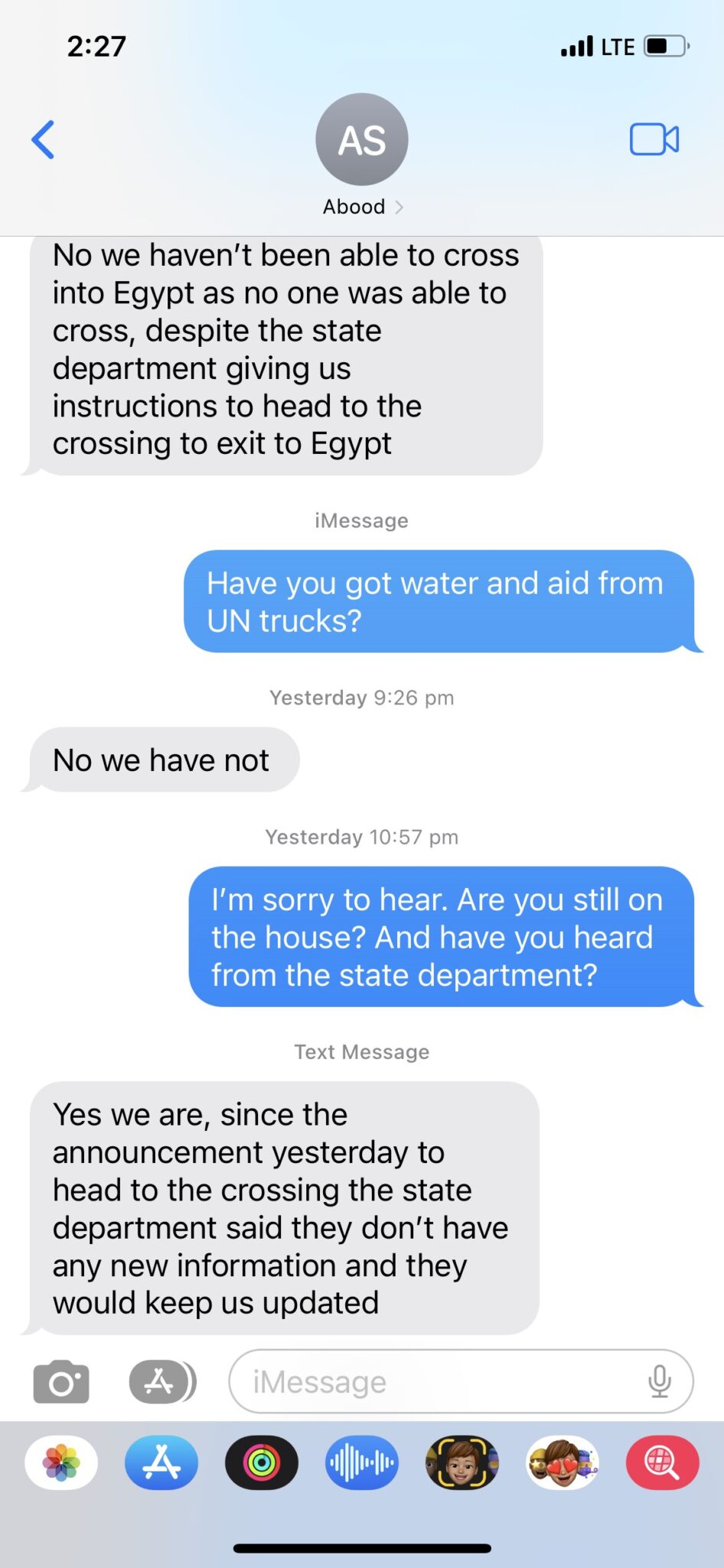Toggle the iMessage apps drawer
724x1568 pixels.
point(161,1382)
